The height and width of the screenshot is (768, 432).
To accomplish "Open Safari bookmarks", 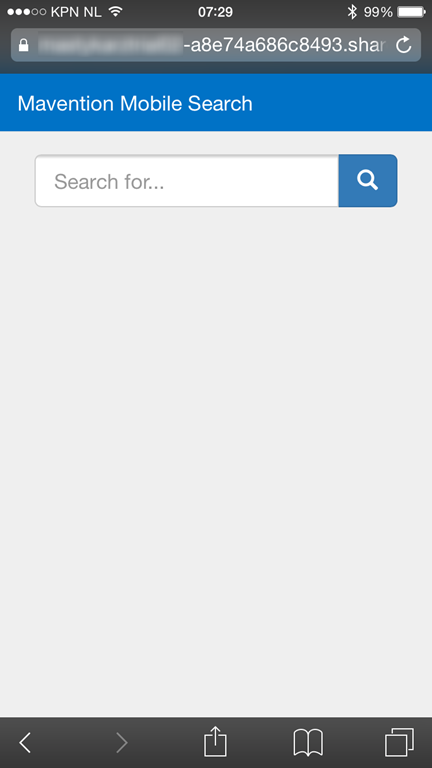I will pyautogui.click(x=308, y=743).
